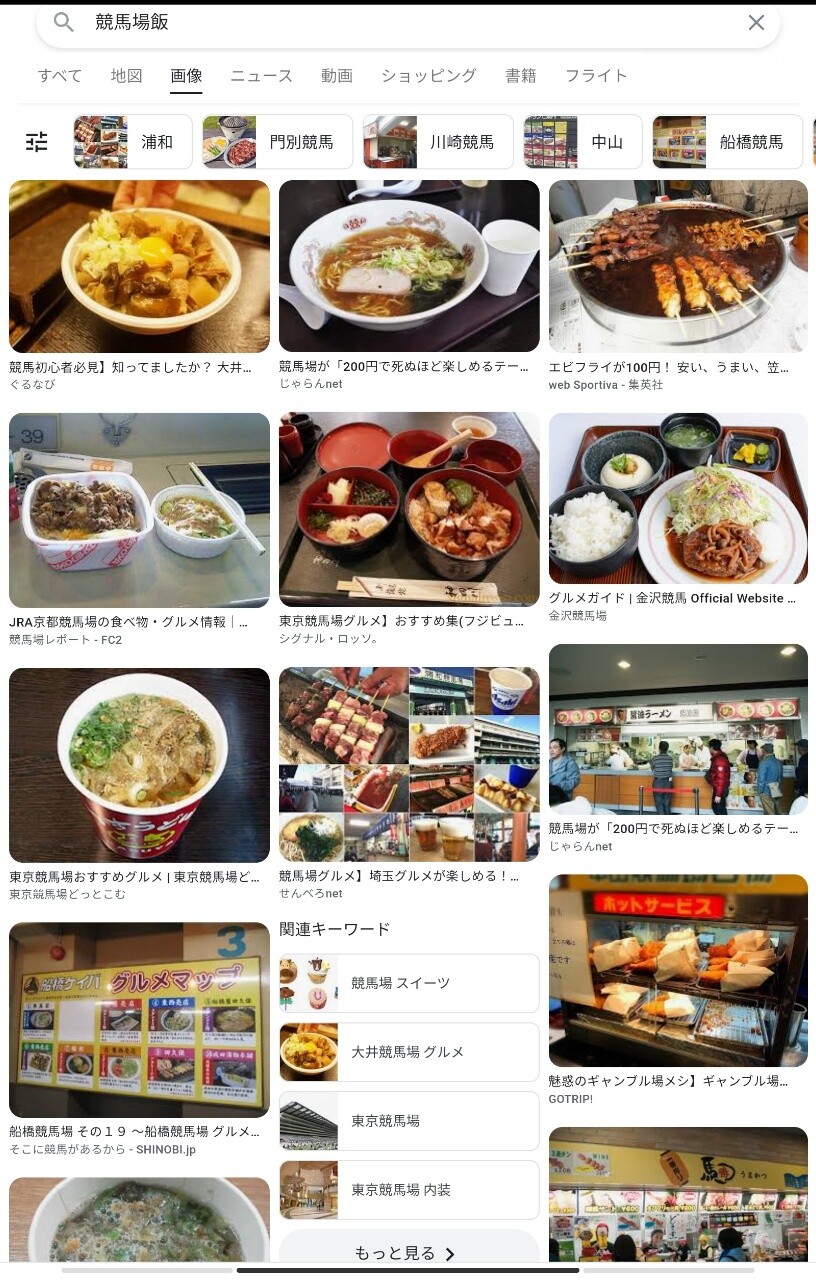Open the ぐるなび beef bowl image result
816x1280 pixels.
[139, 266]
